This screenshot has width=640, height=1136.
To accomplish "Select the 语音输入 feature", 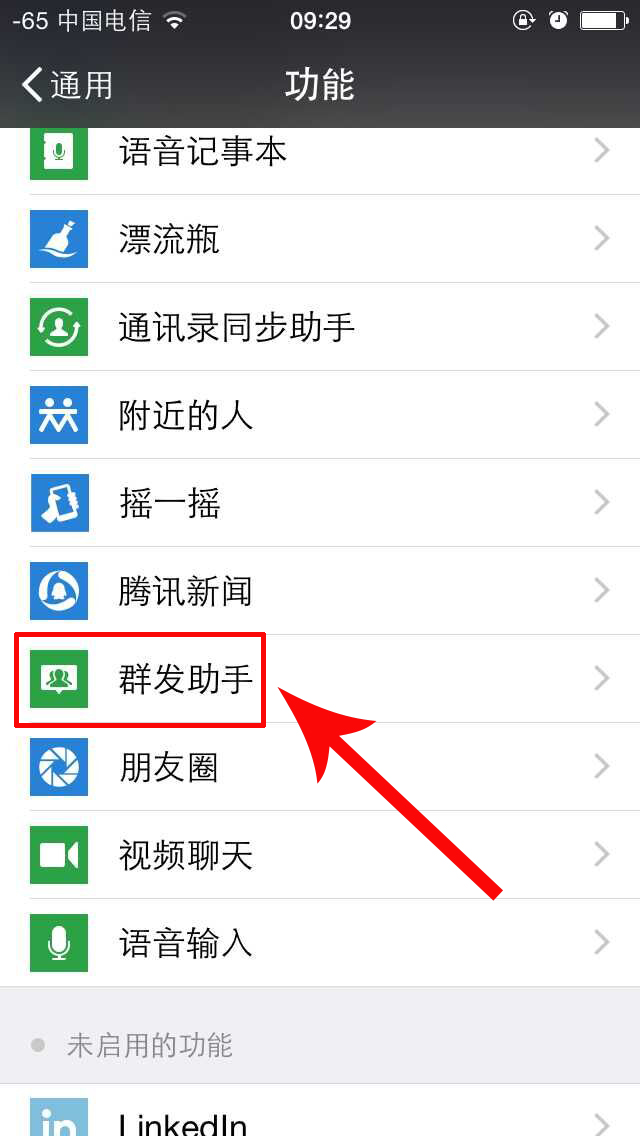I will tap(320, 943).
